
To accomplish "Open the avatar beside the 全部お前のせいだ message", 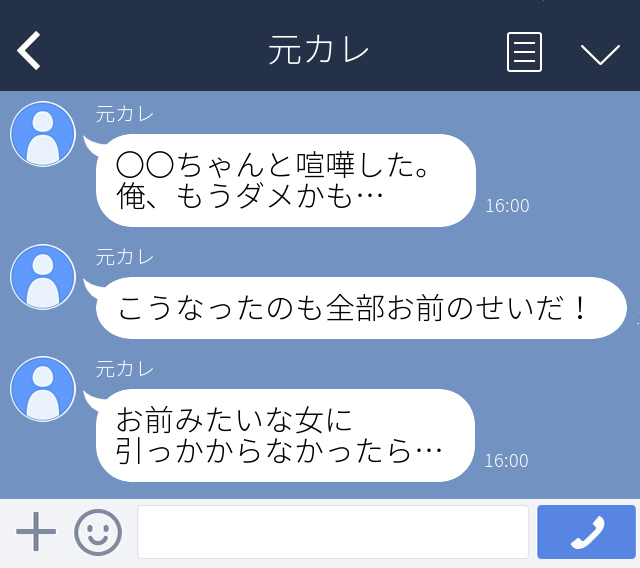I will click(x=43, y=277).
